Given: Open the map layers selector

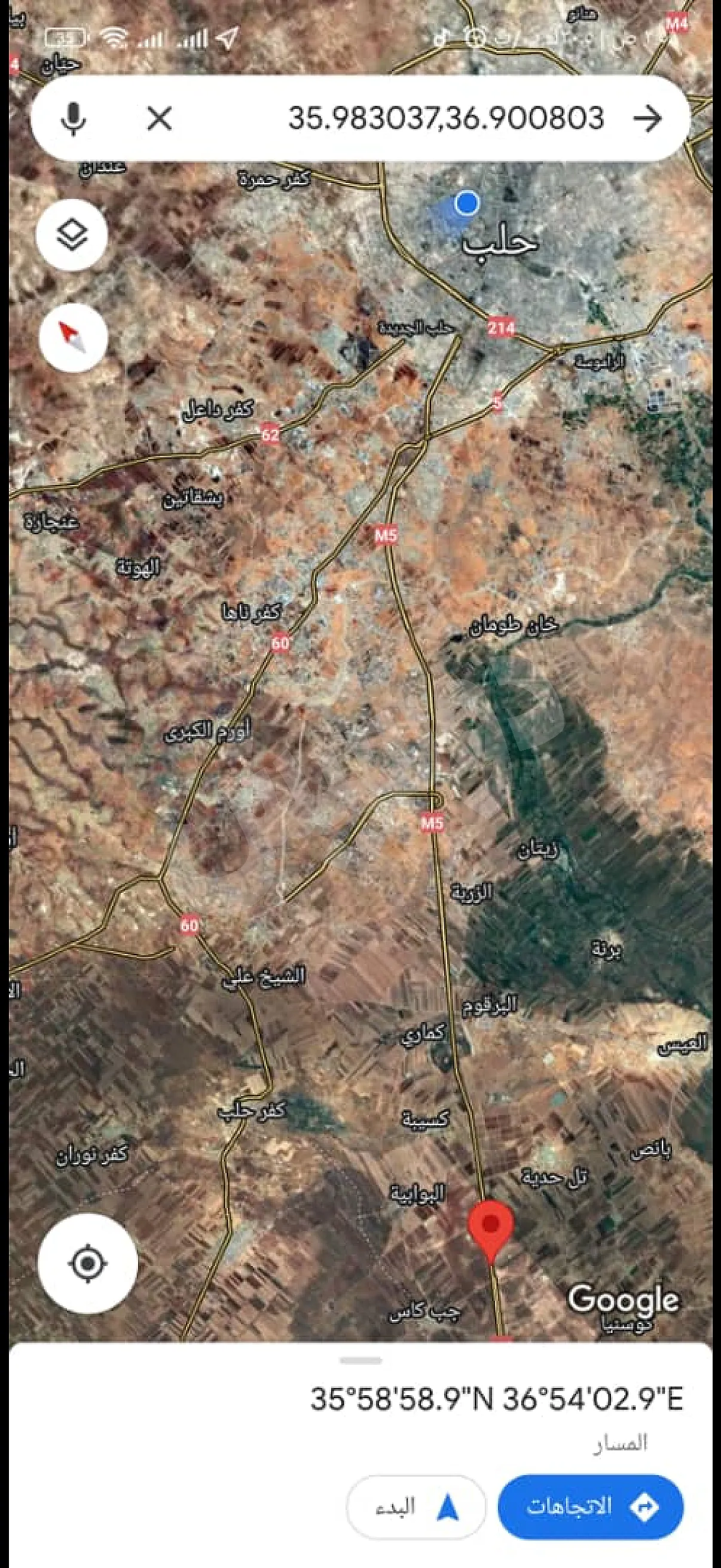Looking at the screenshot, I should [72, 234].
